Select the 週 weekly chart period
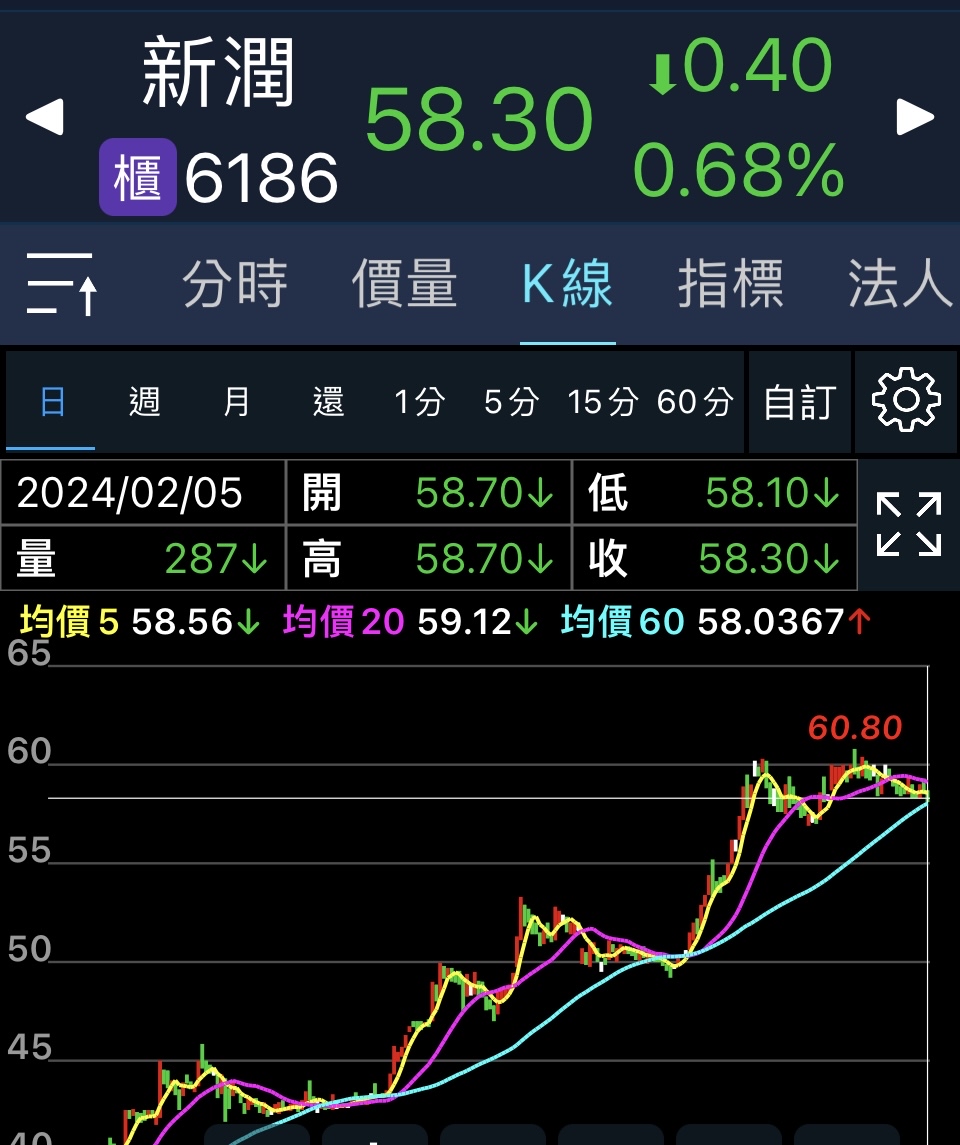 tap(144, 402)
